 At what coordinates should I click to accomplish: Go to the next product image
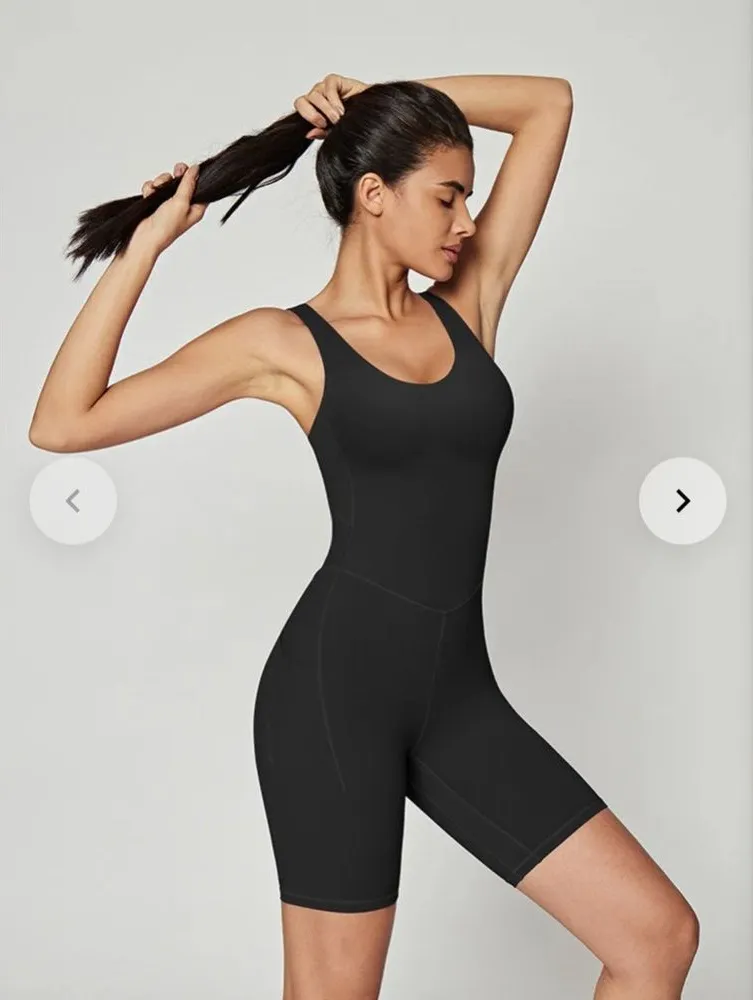pos(682,501)
